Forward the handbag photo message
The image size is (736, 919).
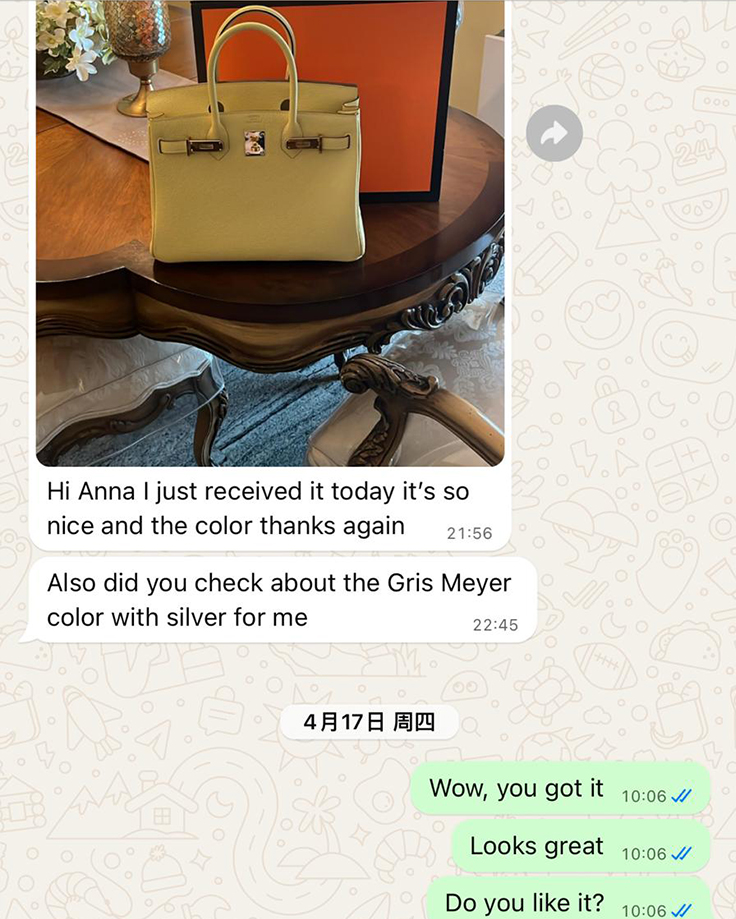point(554,134)
